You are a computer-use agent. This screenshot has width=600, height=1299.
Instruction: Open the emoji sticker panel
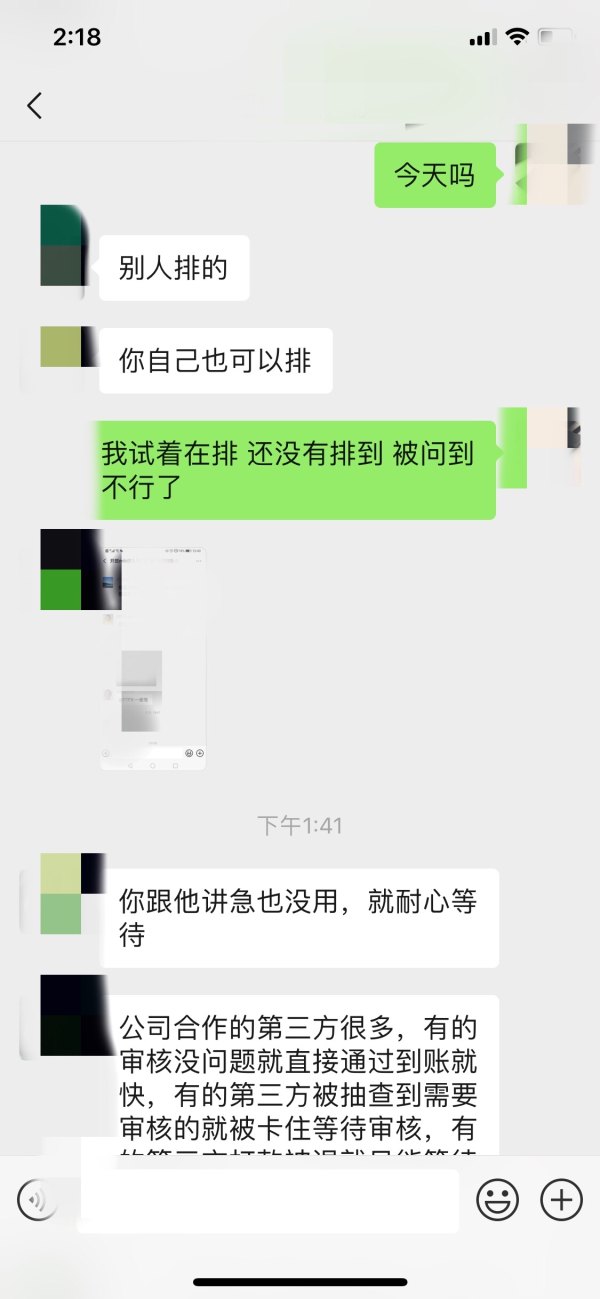point(497,1199)
